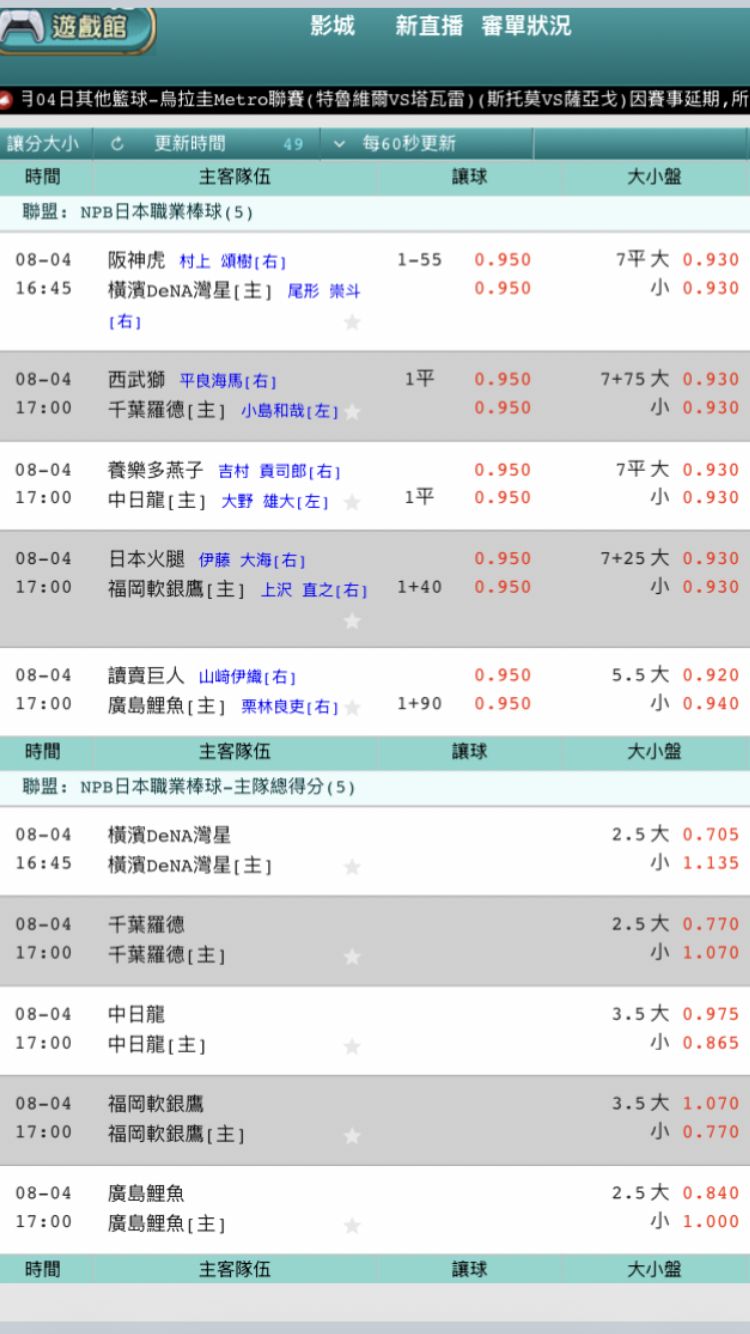Select 小 1.000 for 廣島鯉魚 team total

711,1222
